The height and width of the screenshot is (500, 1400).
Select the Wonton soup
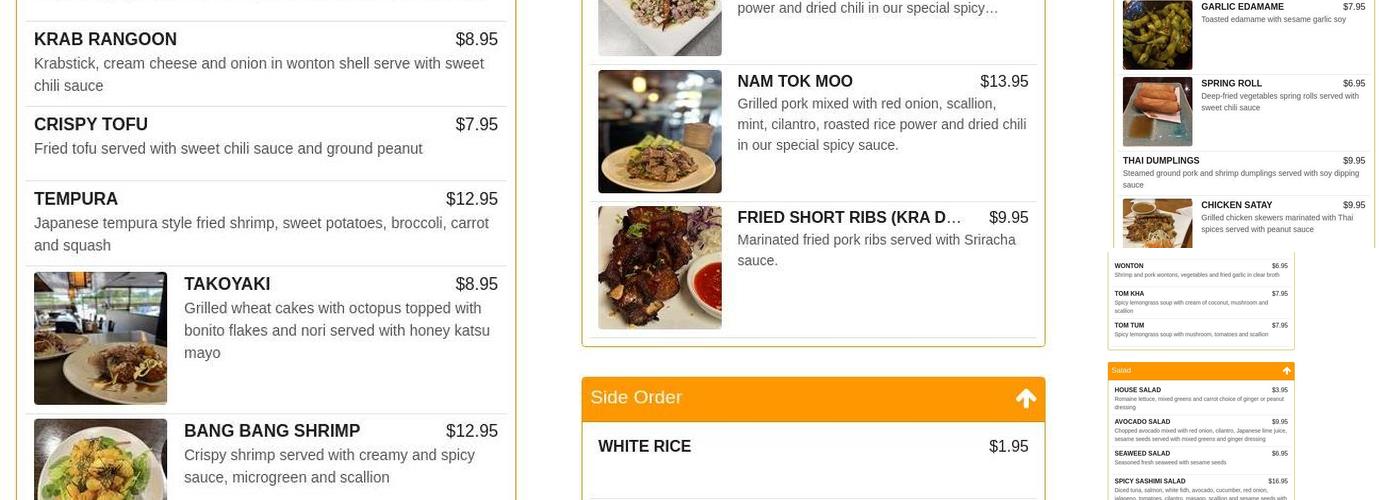[x=1129, y=266]
